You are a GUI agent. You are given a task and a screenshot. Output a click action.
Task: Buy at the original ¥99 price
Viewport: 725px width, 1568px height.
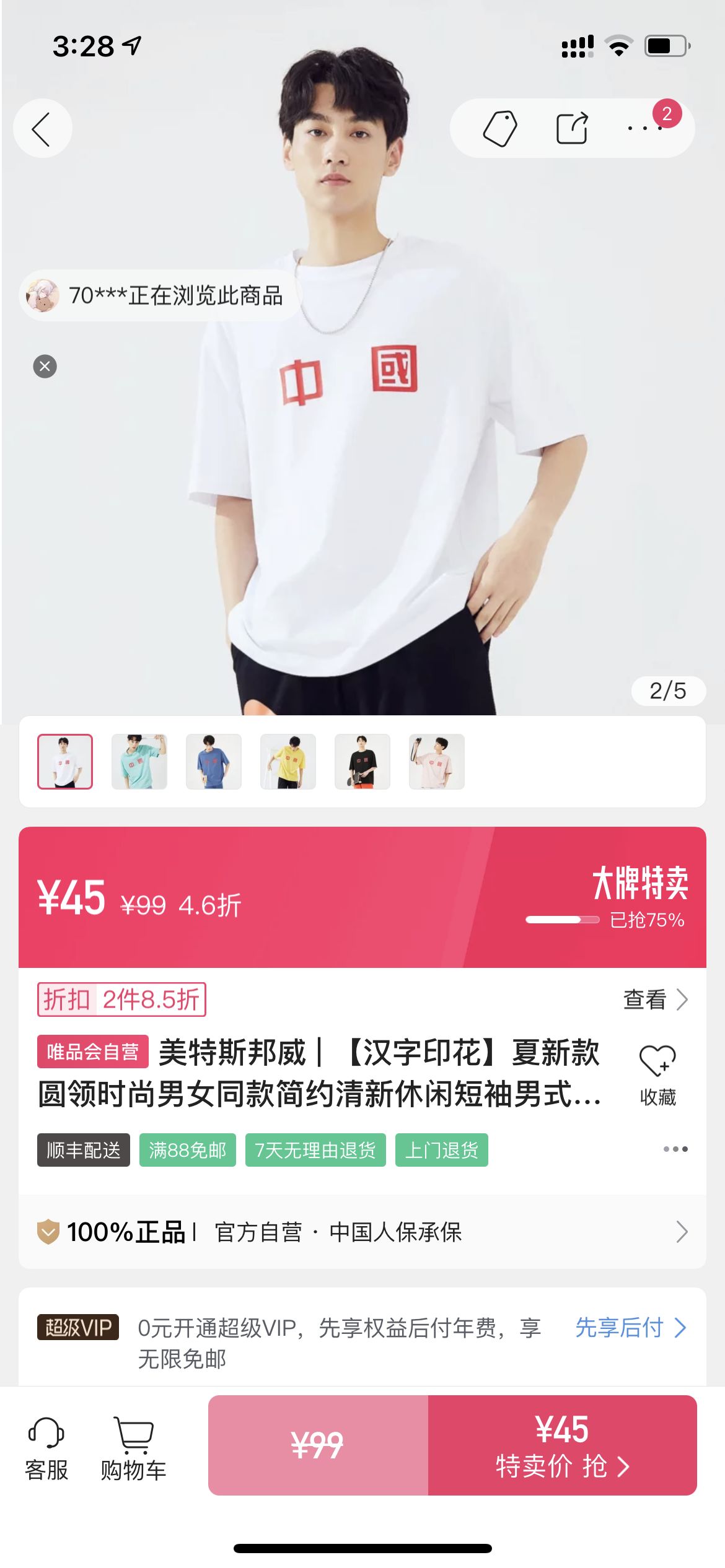[x=318, y=1445]
